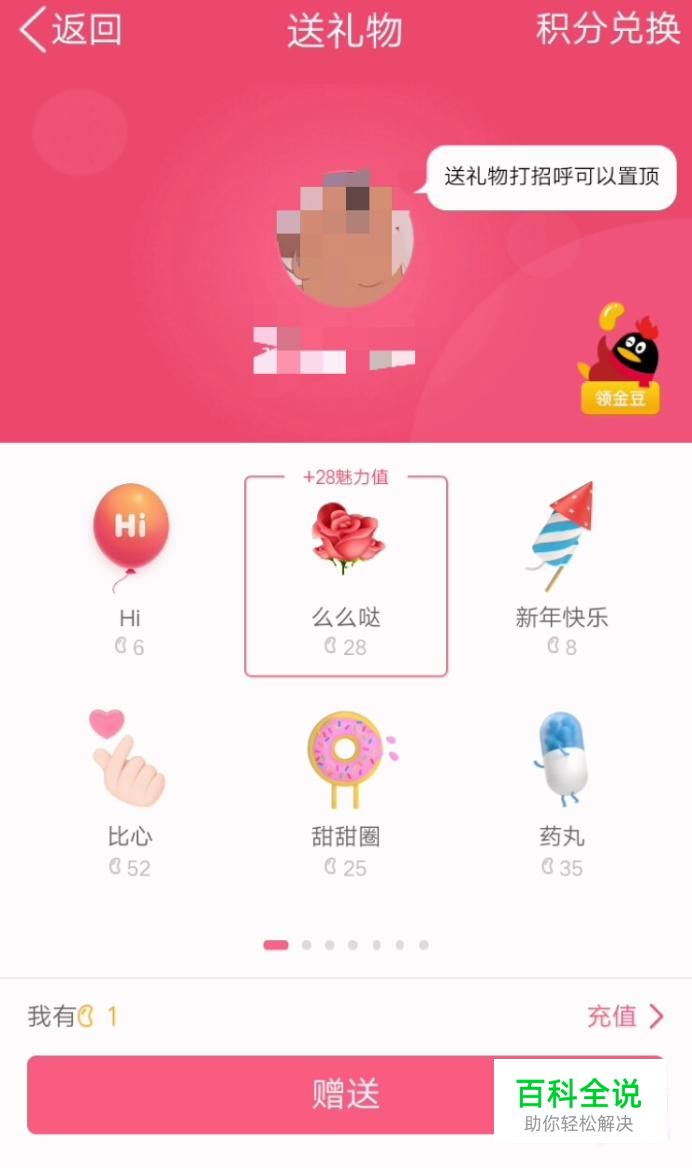Open 积分兑换 points exchange
The height and width of the screenshot is (1168, 692).
[x=608, y=30]
